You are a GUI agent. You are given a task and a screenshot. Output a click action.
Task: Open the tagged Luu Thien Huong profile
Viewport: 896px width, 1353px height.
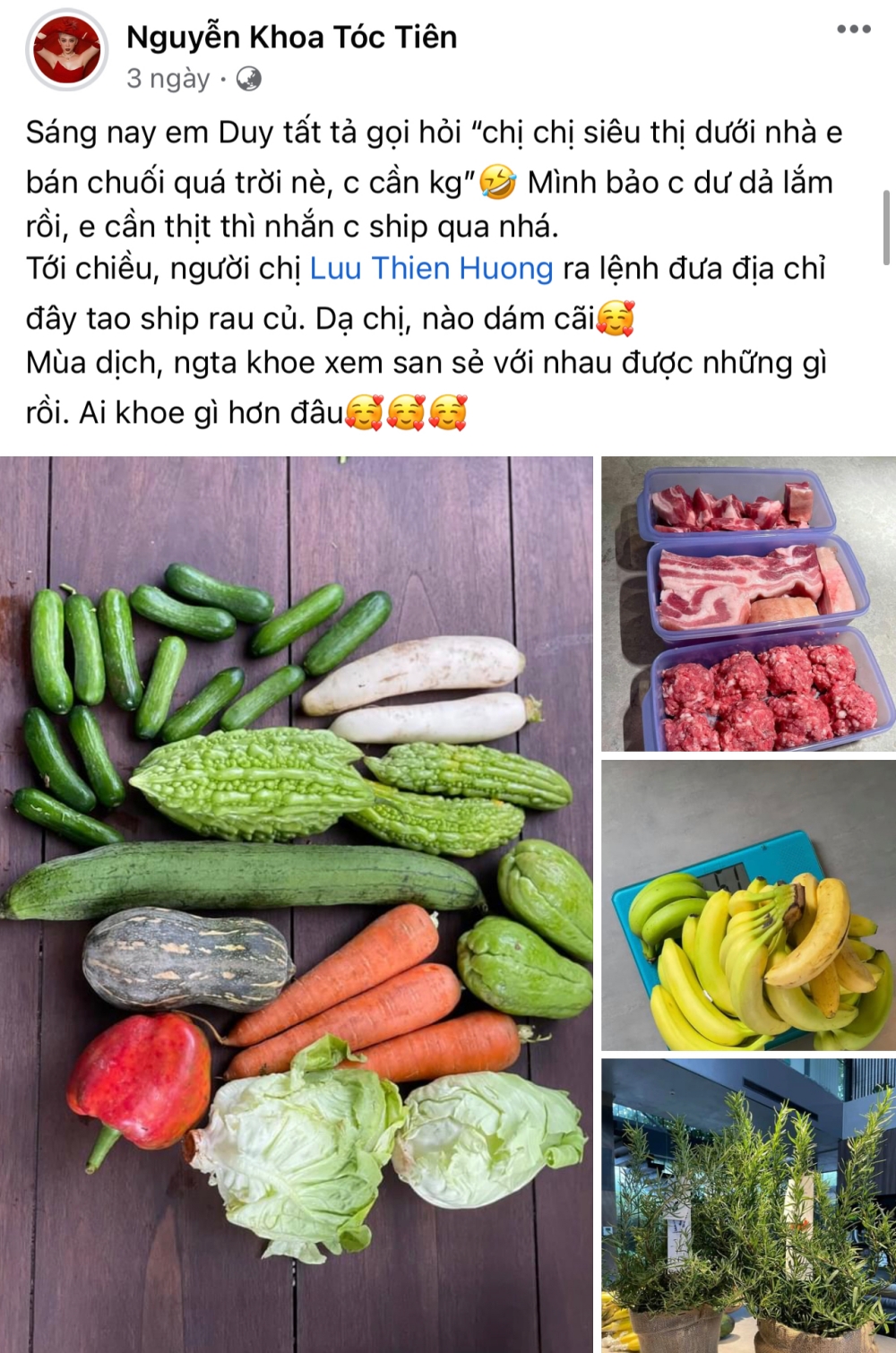pos(431,268)
